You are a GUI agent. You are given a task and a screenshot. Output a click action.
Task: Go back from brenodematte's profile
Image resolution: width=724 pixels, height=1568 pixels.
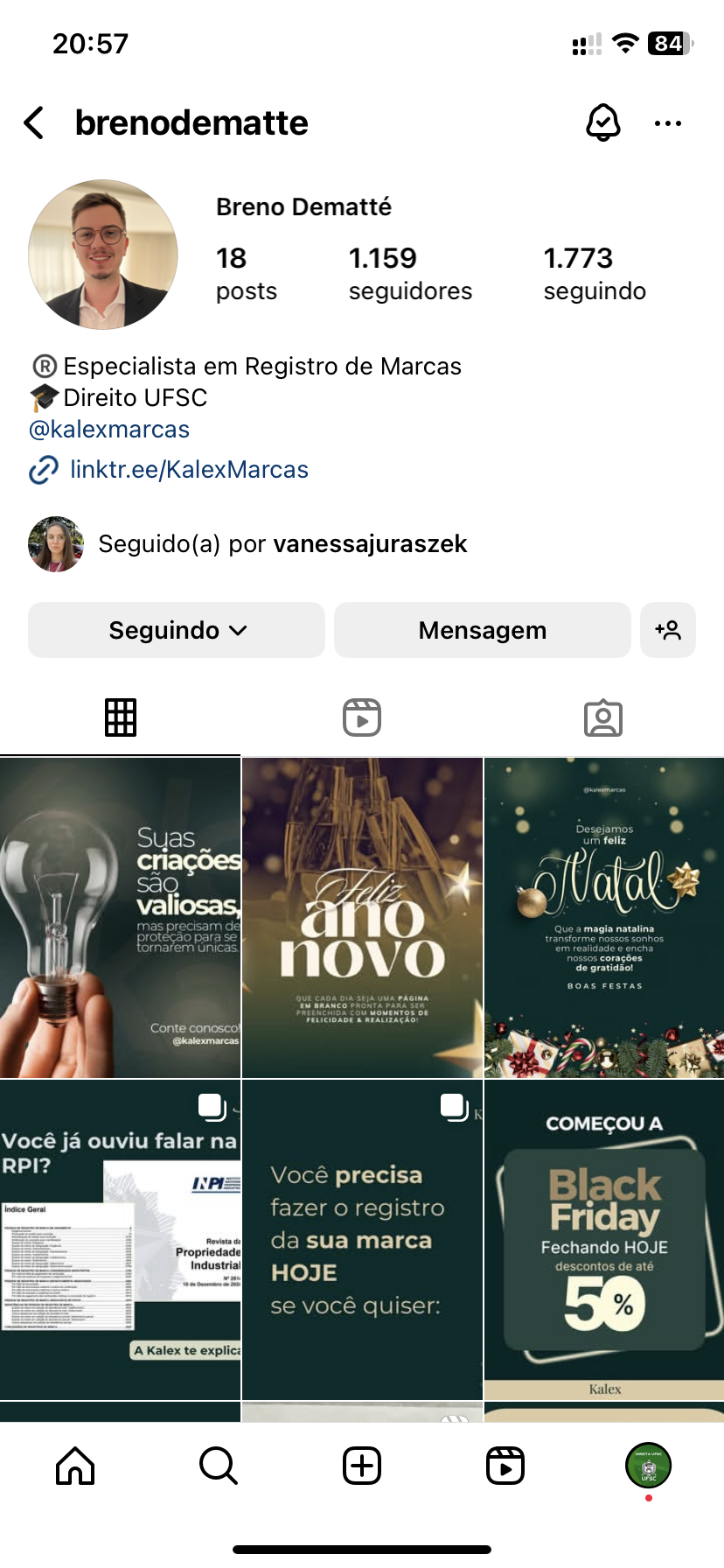pyautogui.click(x=35, y=123)
